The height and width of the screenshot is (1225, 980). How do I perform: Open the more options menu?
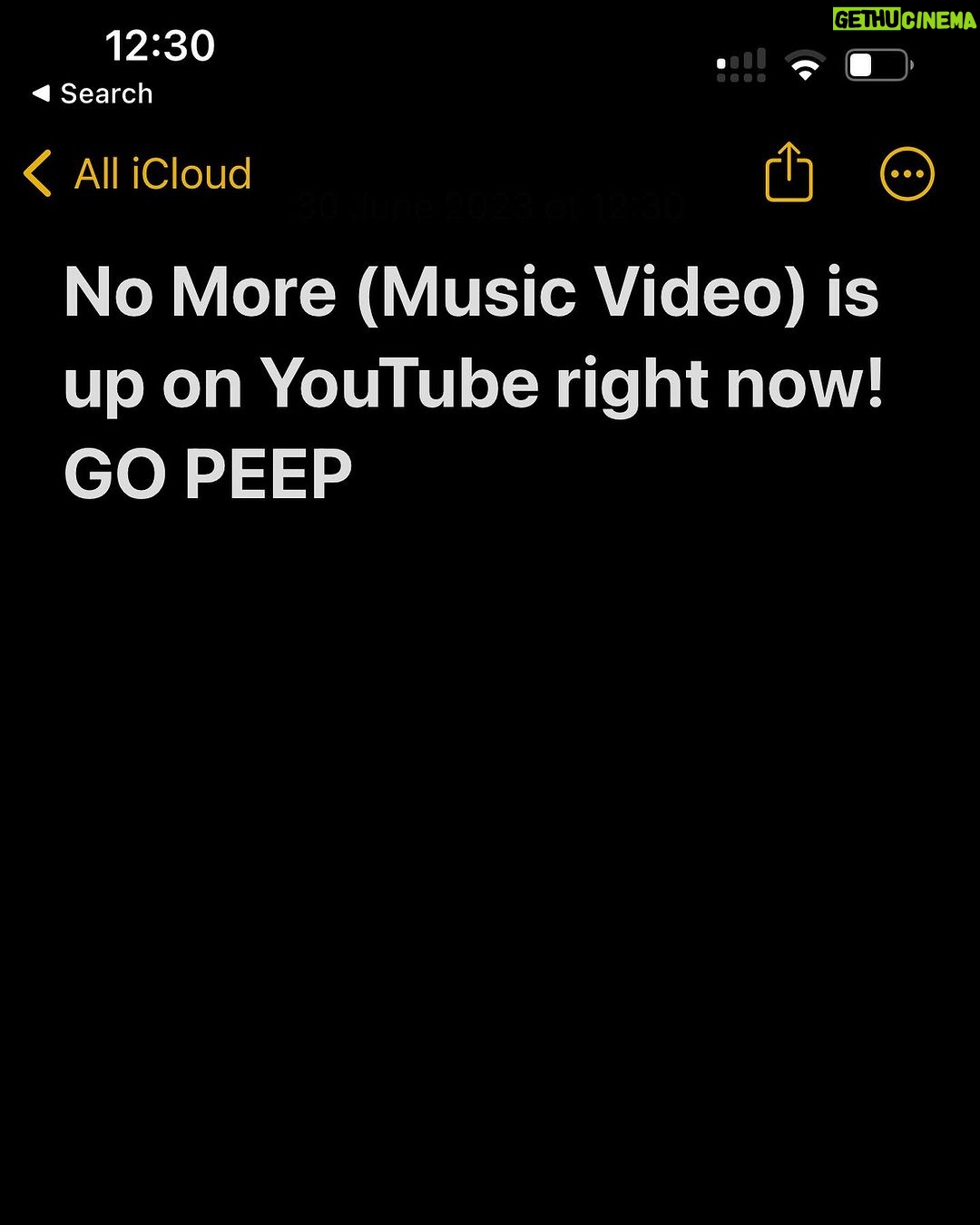[906, 173]
